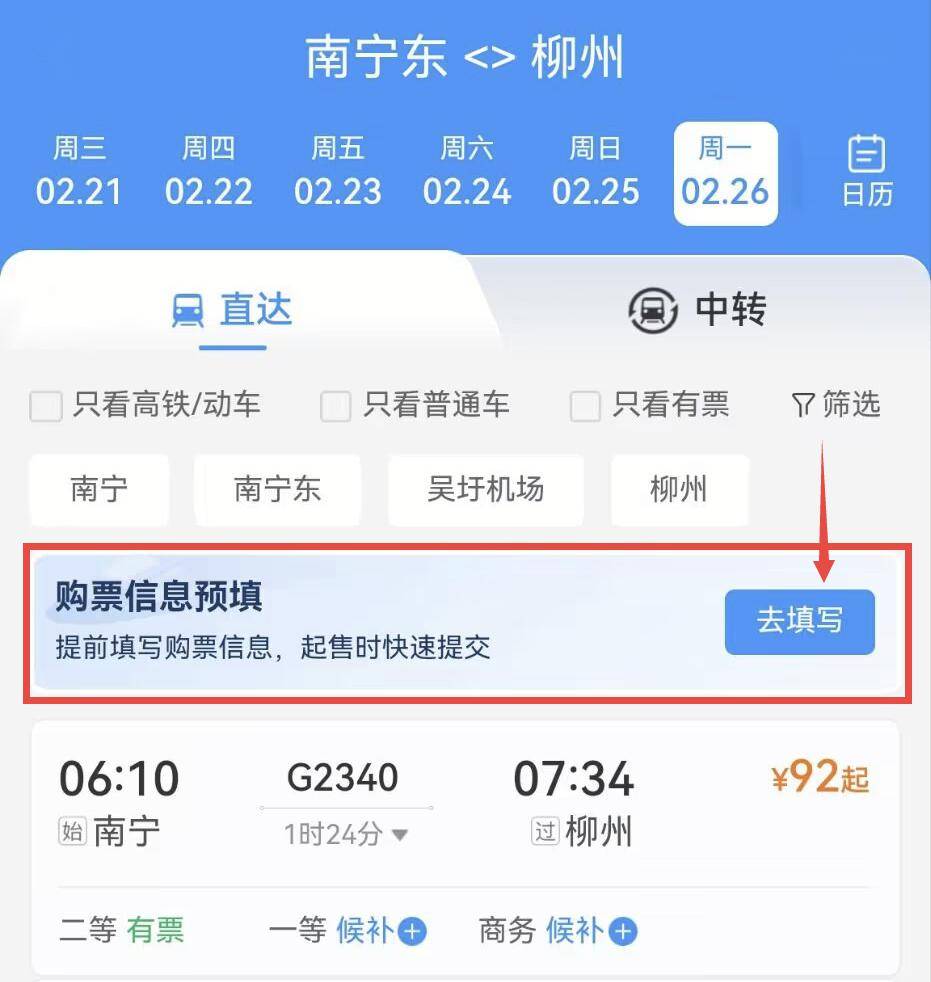The image size is (931, 982).
Task: Select the 柳州 station chip
Action: pos(679,489)
